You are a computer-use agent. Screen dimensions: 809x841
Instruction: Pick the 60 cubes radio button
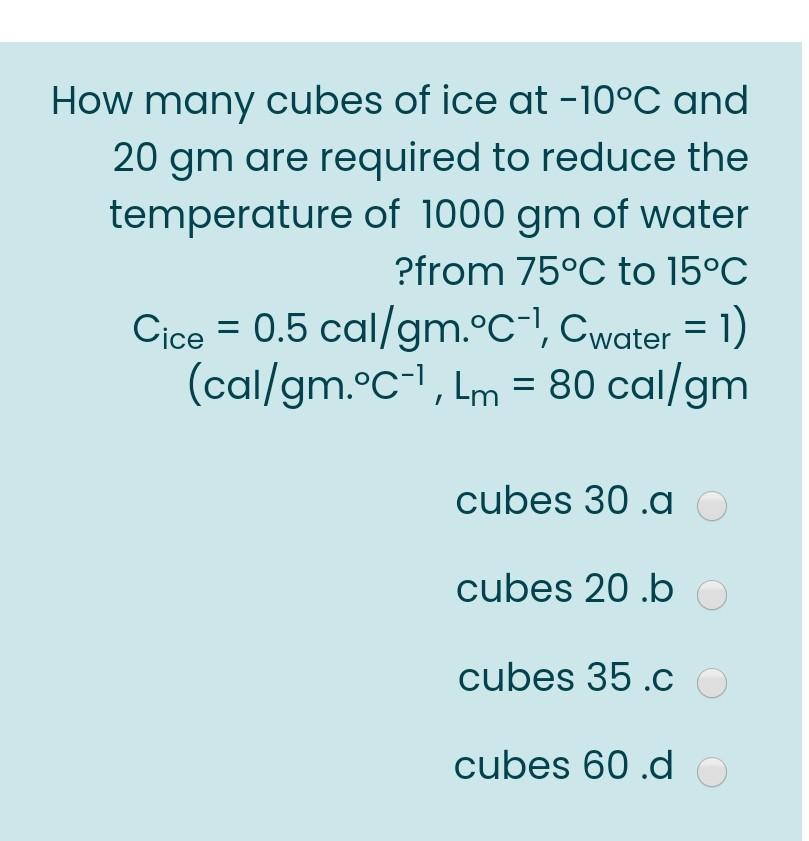711,771
